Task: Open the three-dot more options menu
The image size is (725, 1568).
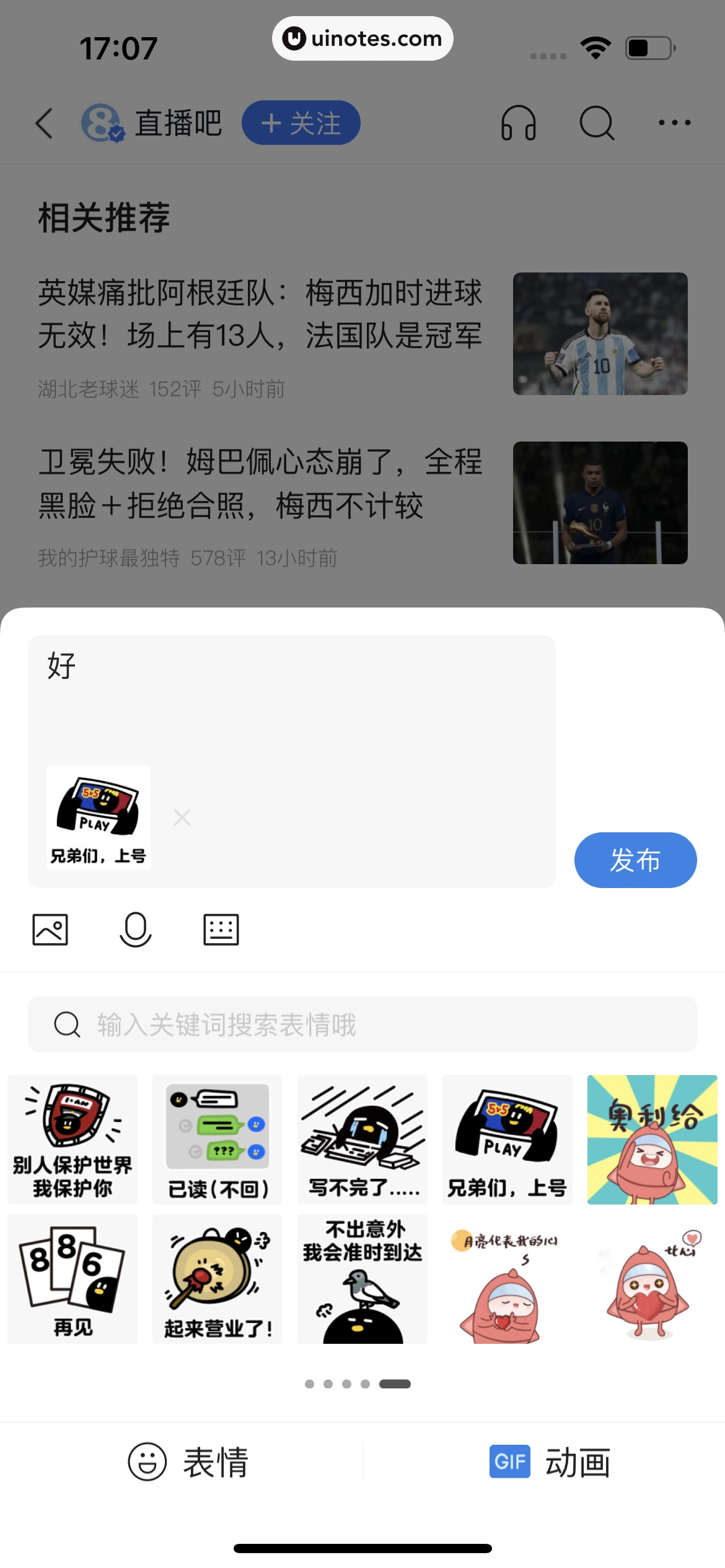Action: click(675, 123)
